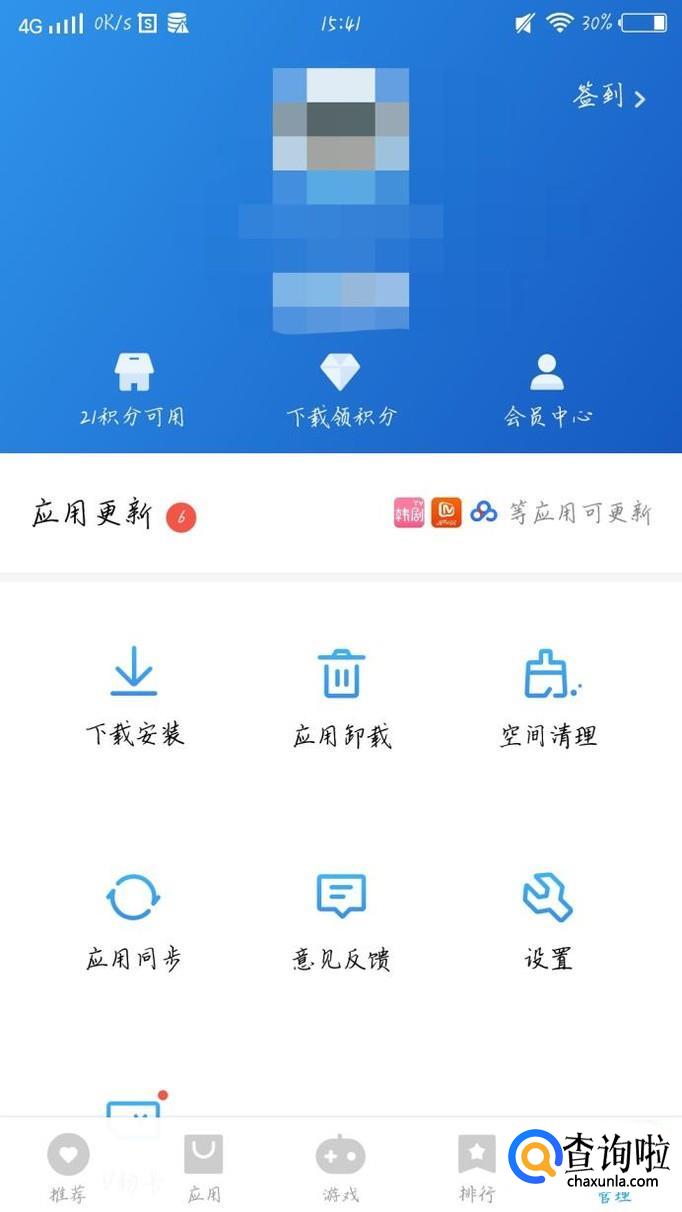The image size is (682, 1212).
Task: Tap 签到 to check in
Action: [x=608, y=97]
